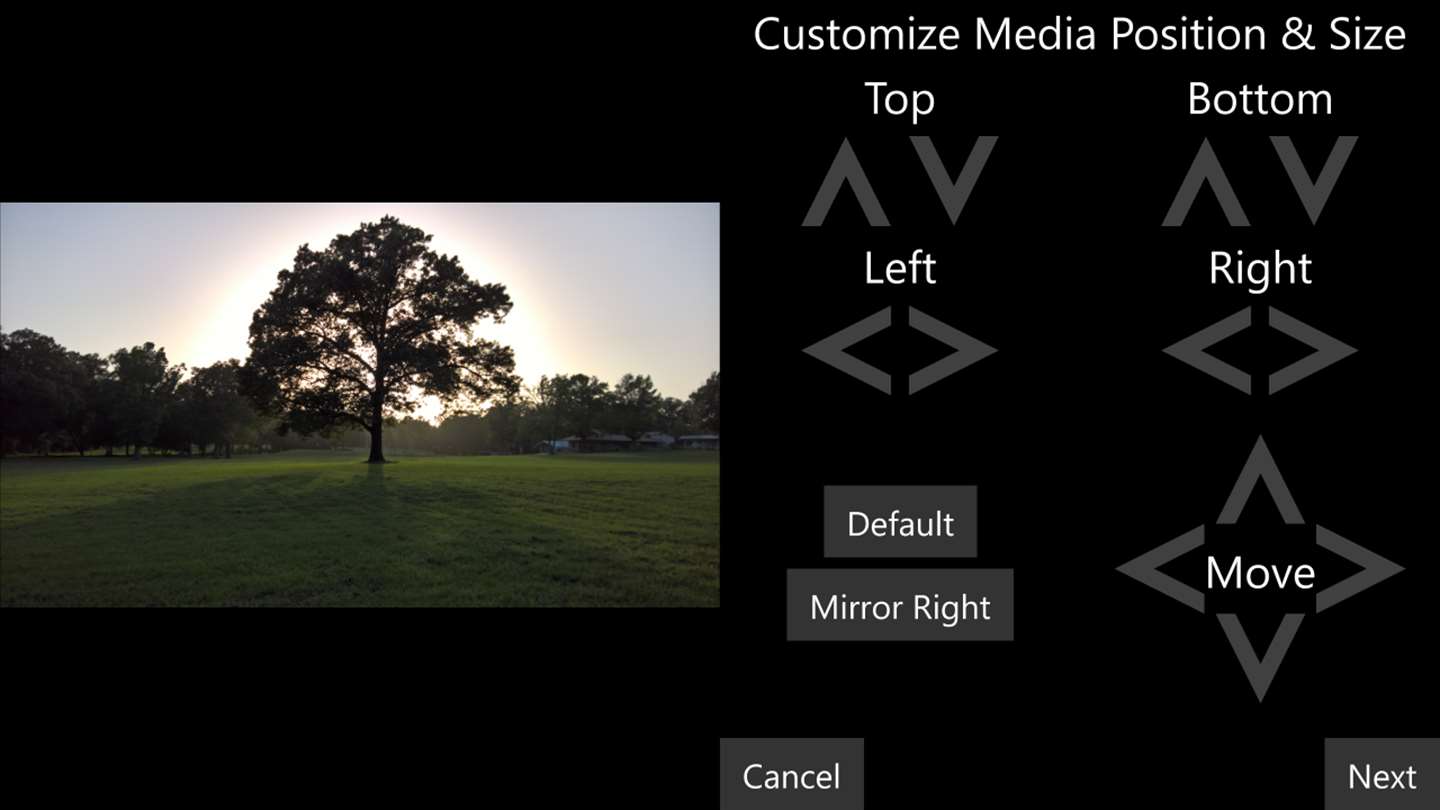Tap the left arrow under Right
This screenshot has height=810, width=1440.
click(1208, 350)
